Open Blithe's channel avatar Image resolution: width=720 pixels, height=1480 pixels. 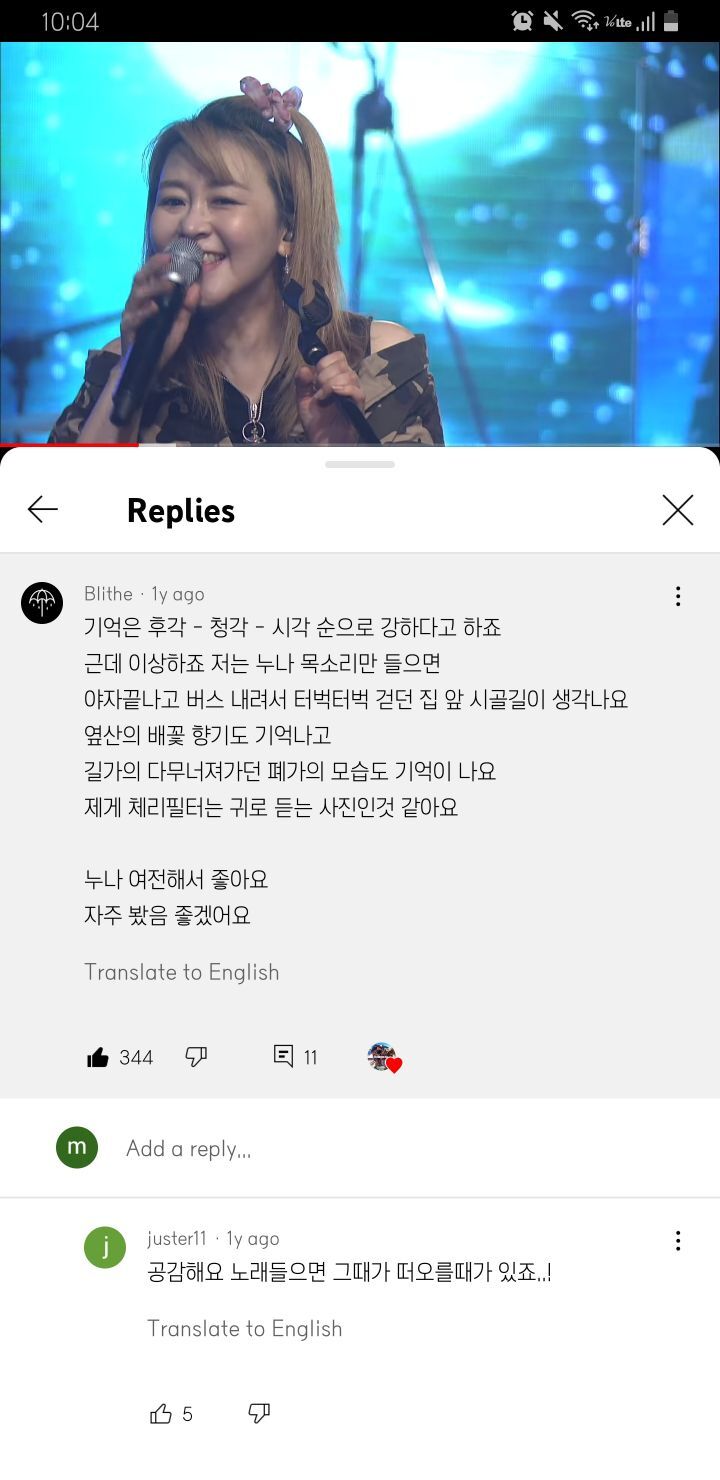pos(42,603)
